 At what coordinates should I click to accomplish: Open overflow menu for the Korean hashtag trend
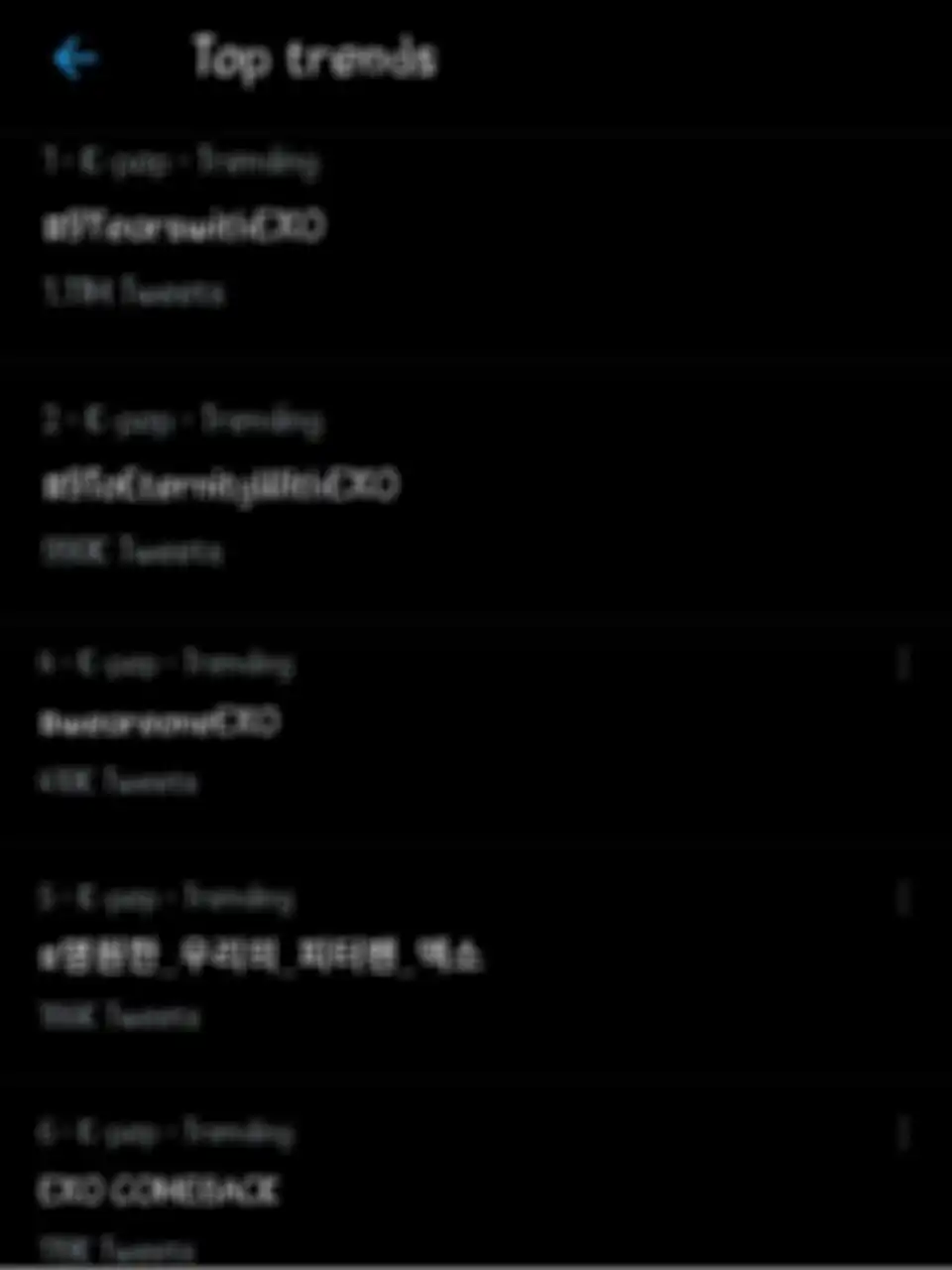point(903,899)
